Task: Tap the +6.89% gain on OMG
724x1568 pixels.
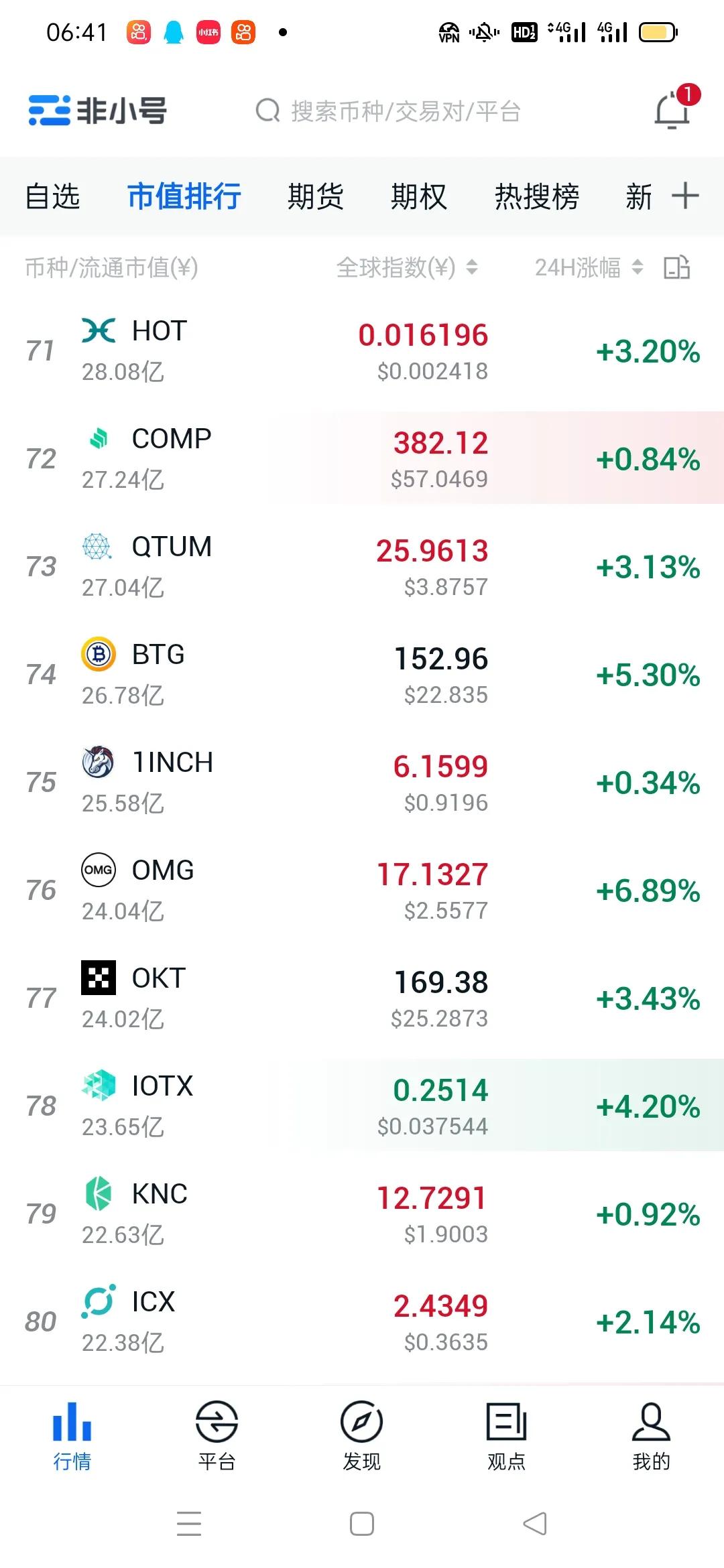Action: [645, 892]
